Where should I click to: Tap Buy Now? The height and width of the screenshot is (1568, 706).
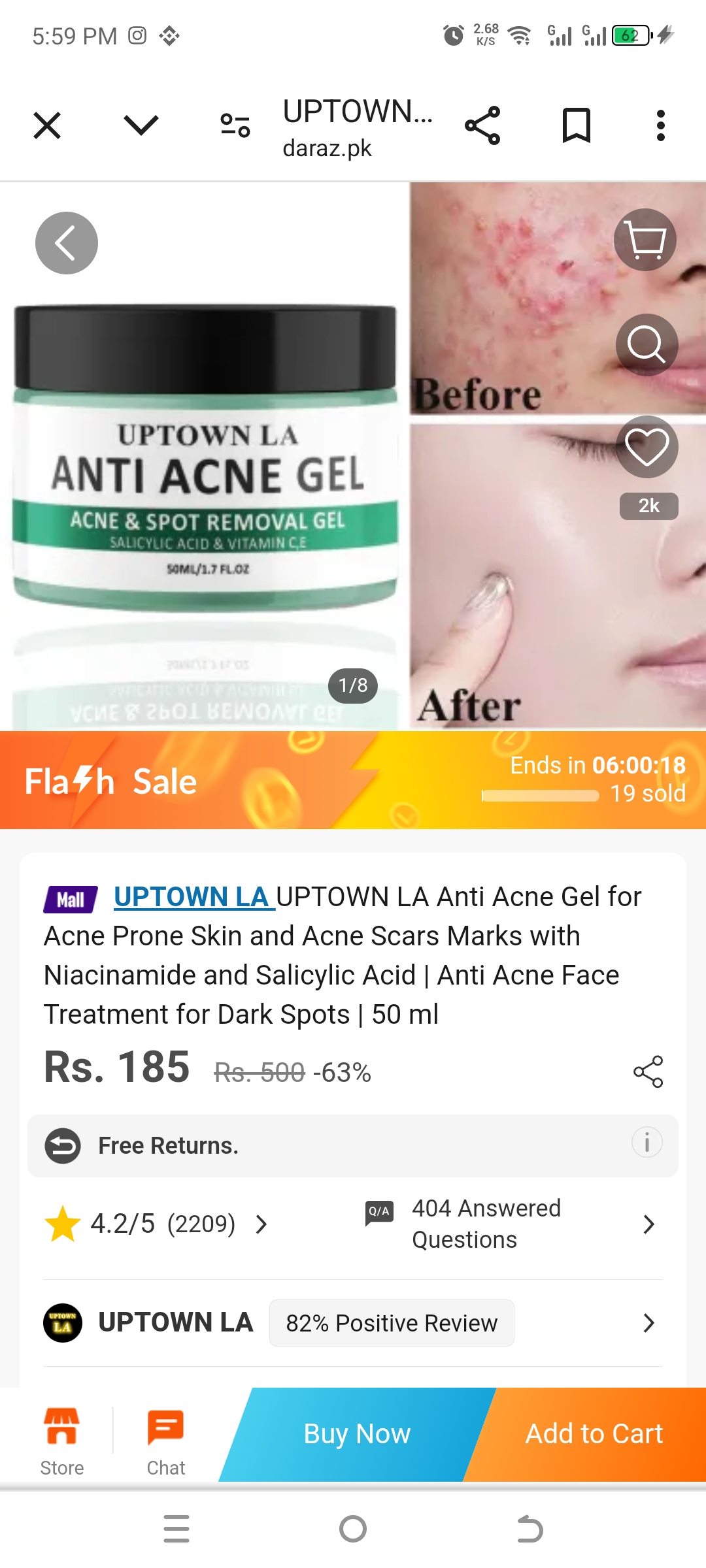pos(357,1434)
